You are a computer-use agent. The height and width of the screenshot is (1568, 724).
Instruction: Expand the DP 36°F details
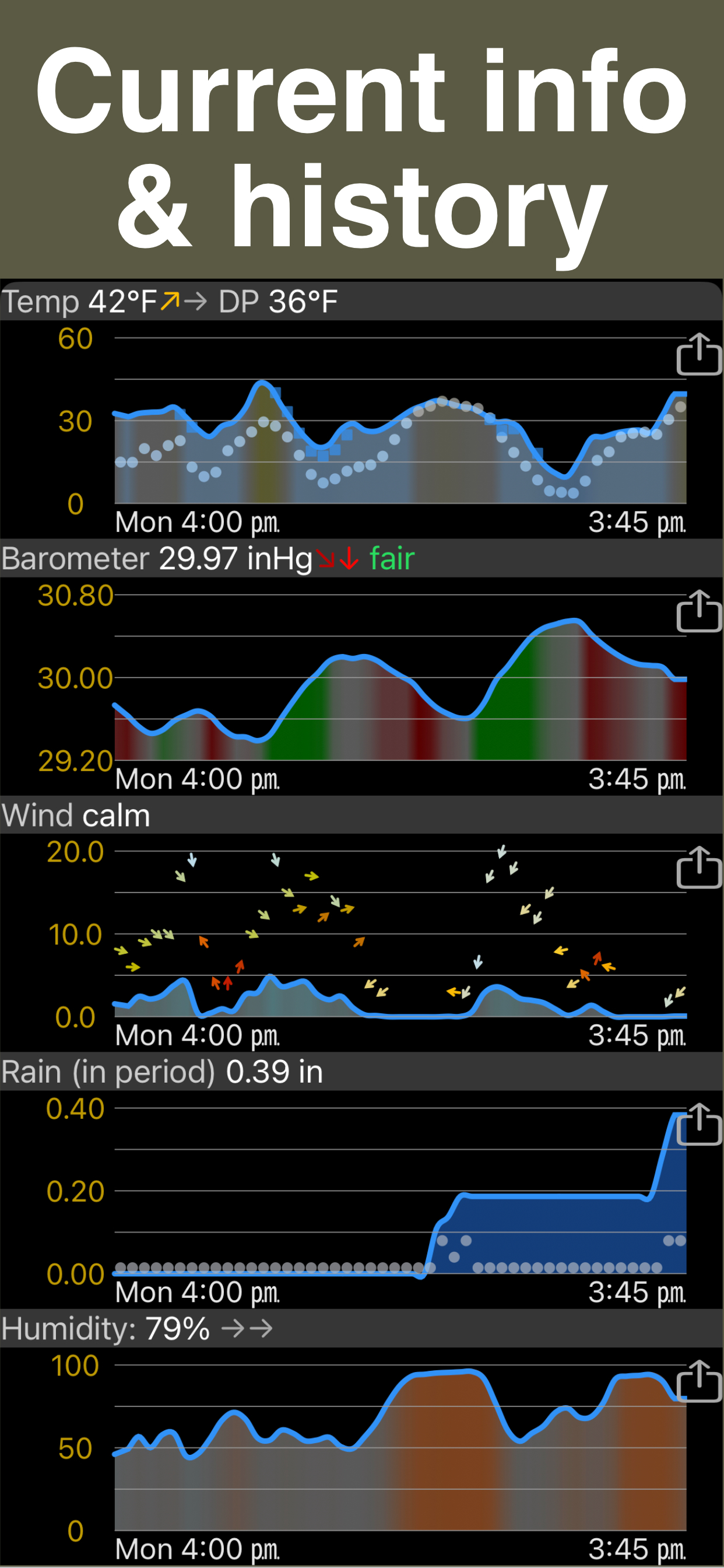279,300
